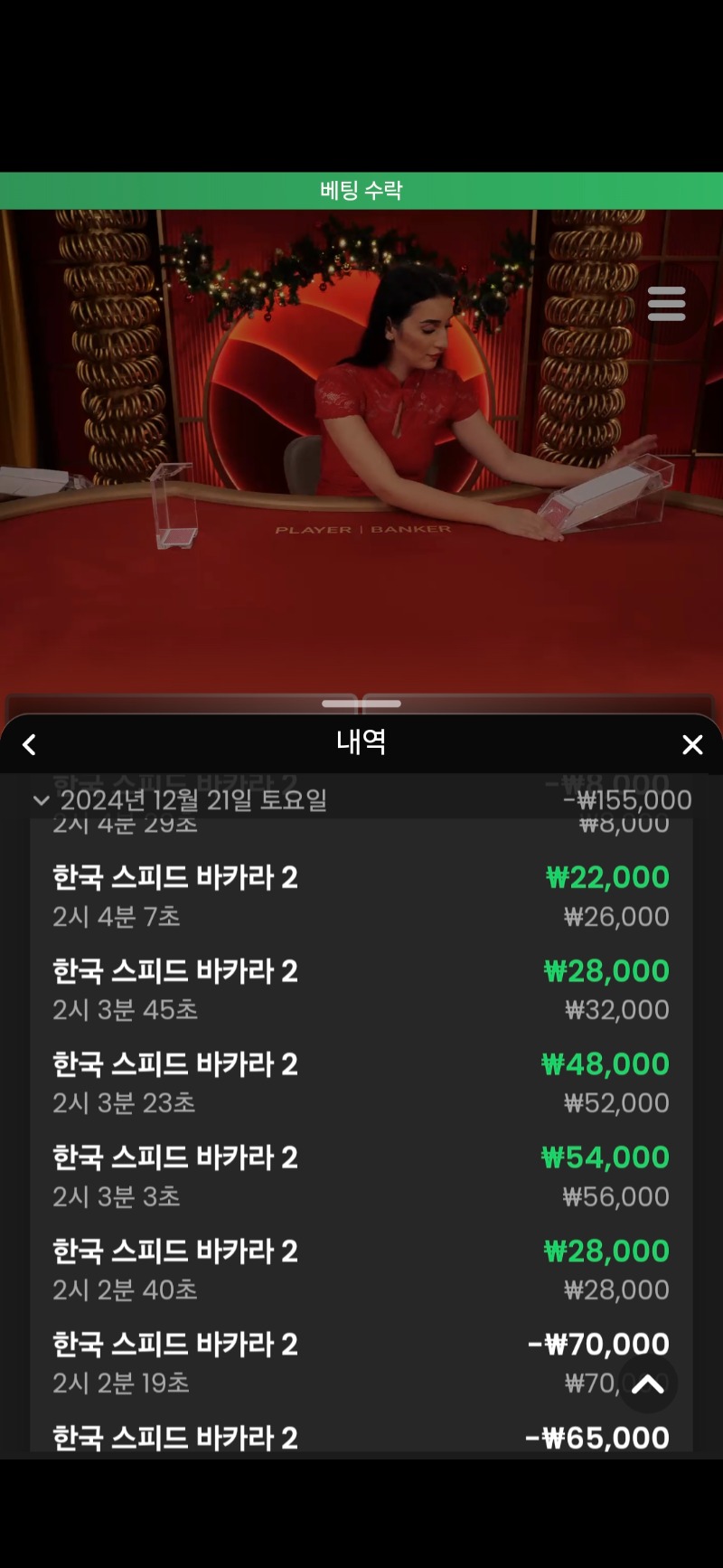The image size is (723, 1568).
Task: Go back from the 내역 history panel
Action: [29, 744]
